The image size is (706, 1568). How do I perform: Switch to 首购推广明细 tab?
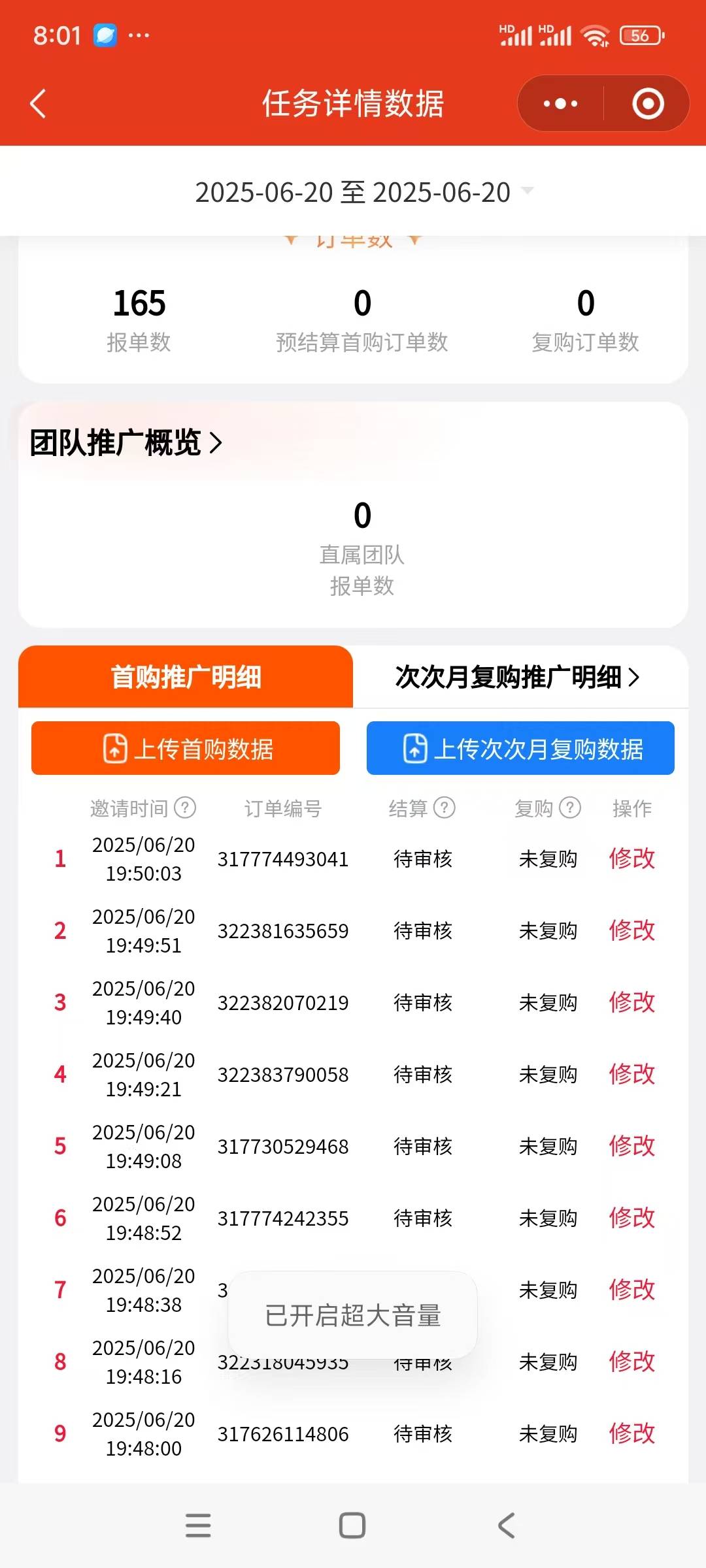coord(186,677)
